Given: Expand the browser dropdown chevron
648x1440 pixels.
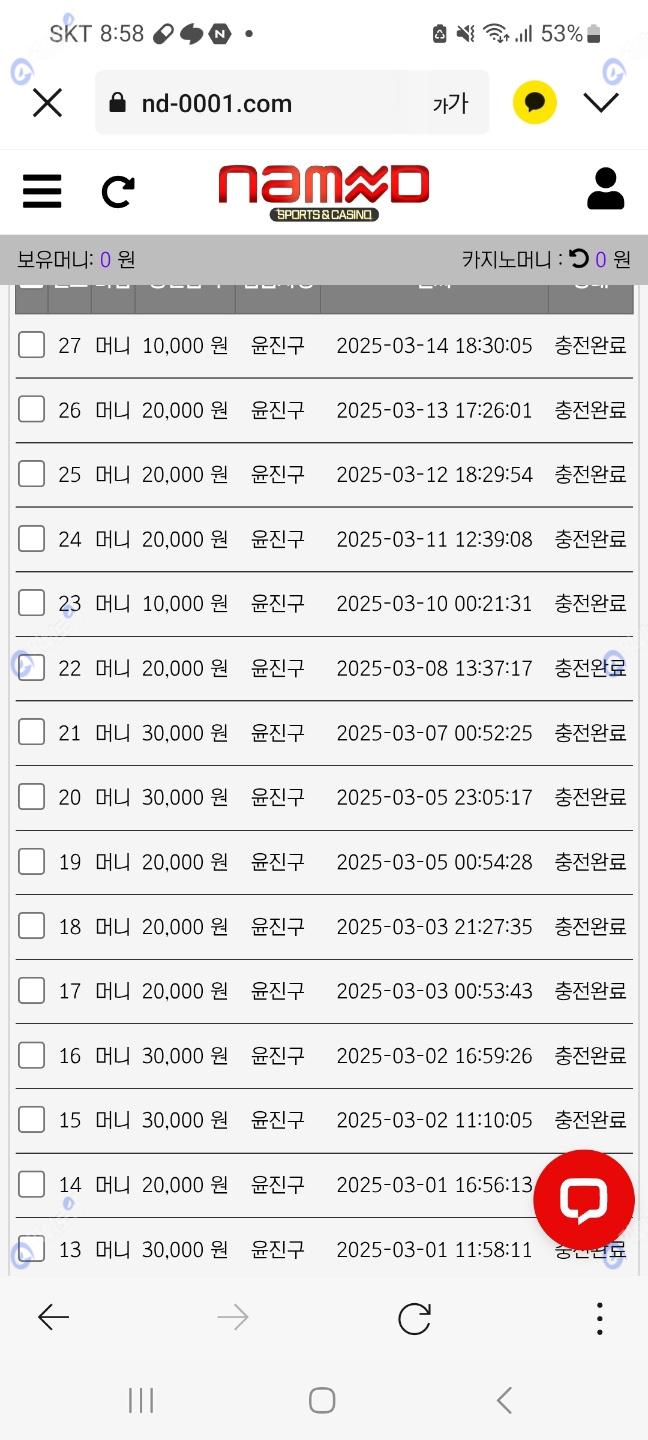Looking at the screenshot, I should click(601, 102).
